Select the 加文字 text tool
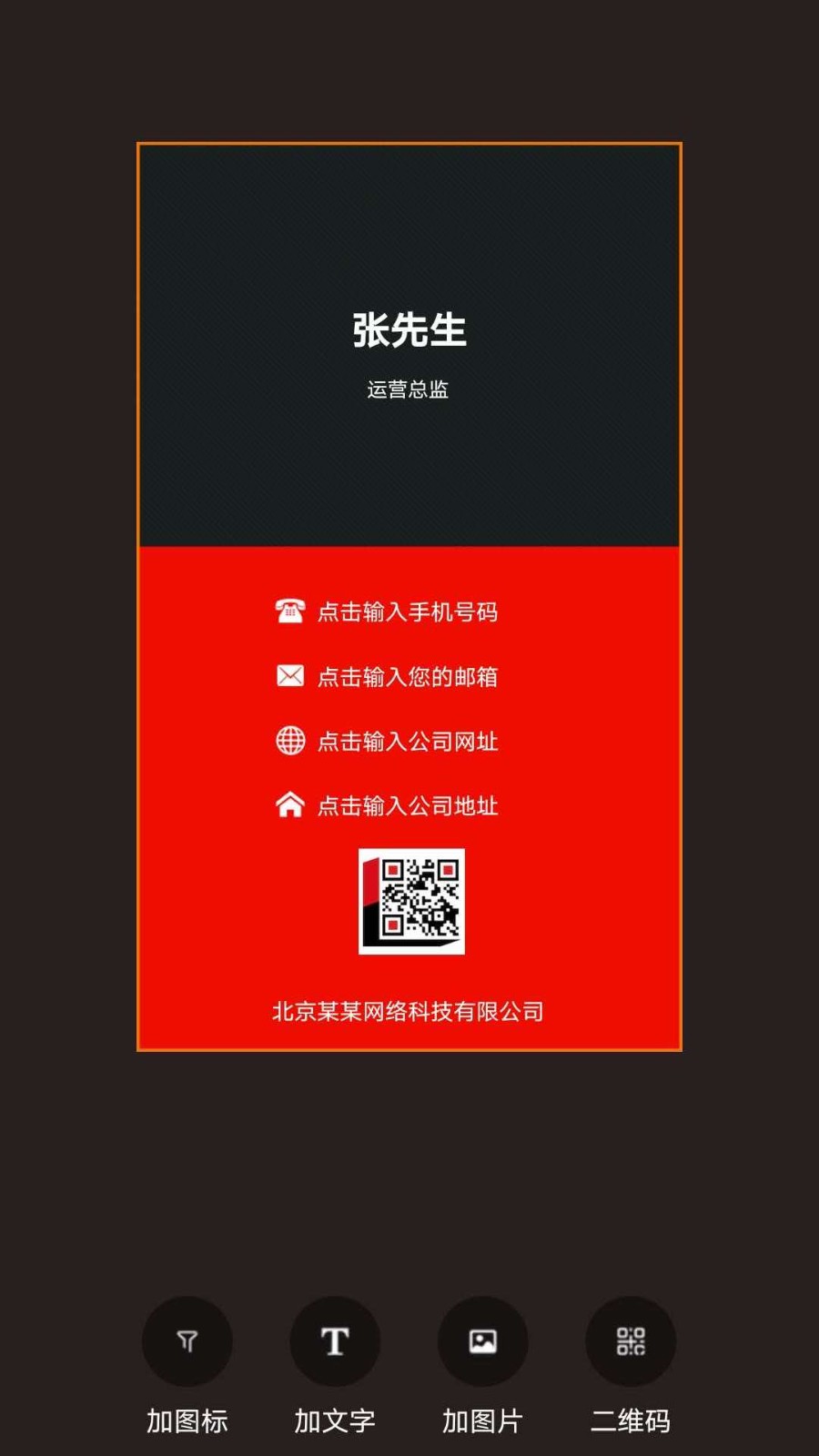Screen dimensions: 819x1456 tap(335, 1341)
